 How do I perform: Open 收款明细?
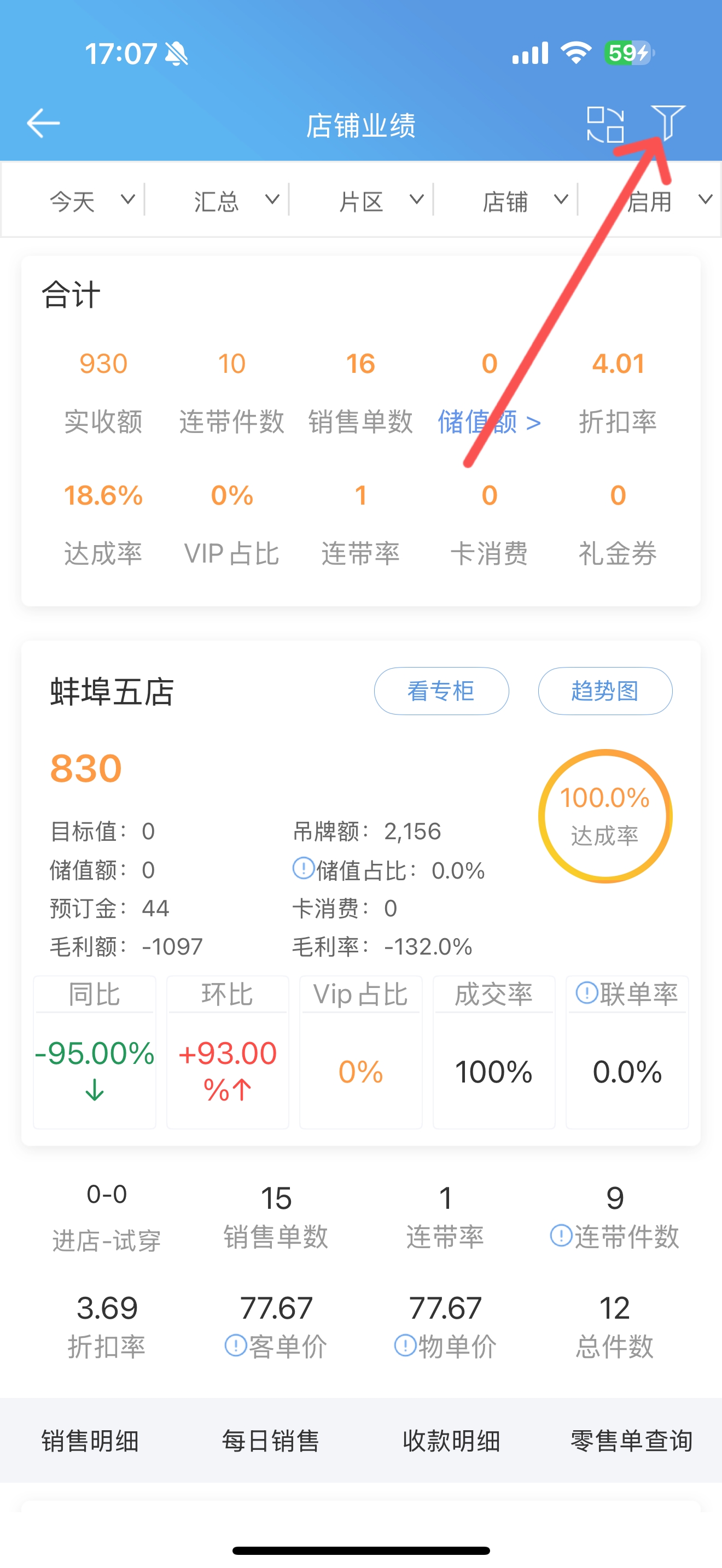coord(451,1440)
